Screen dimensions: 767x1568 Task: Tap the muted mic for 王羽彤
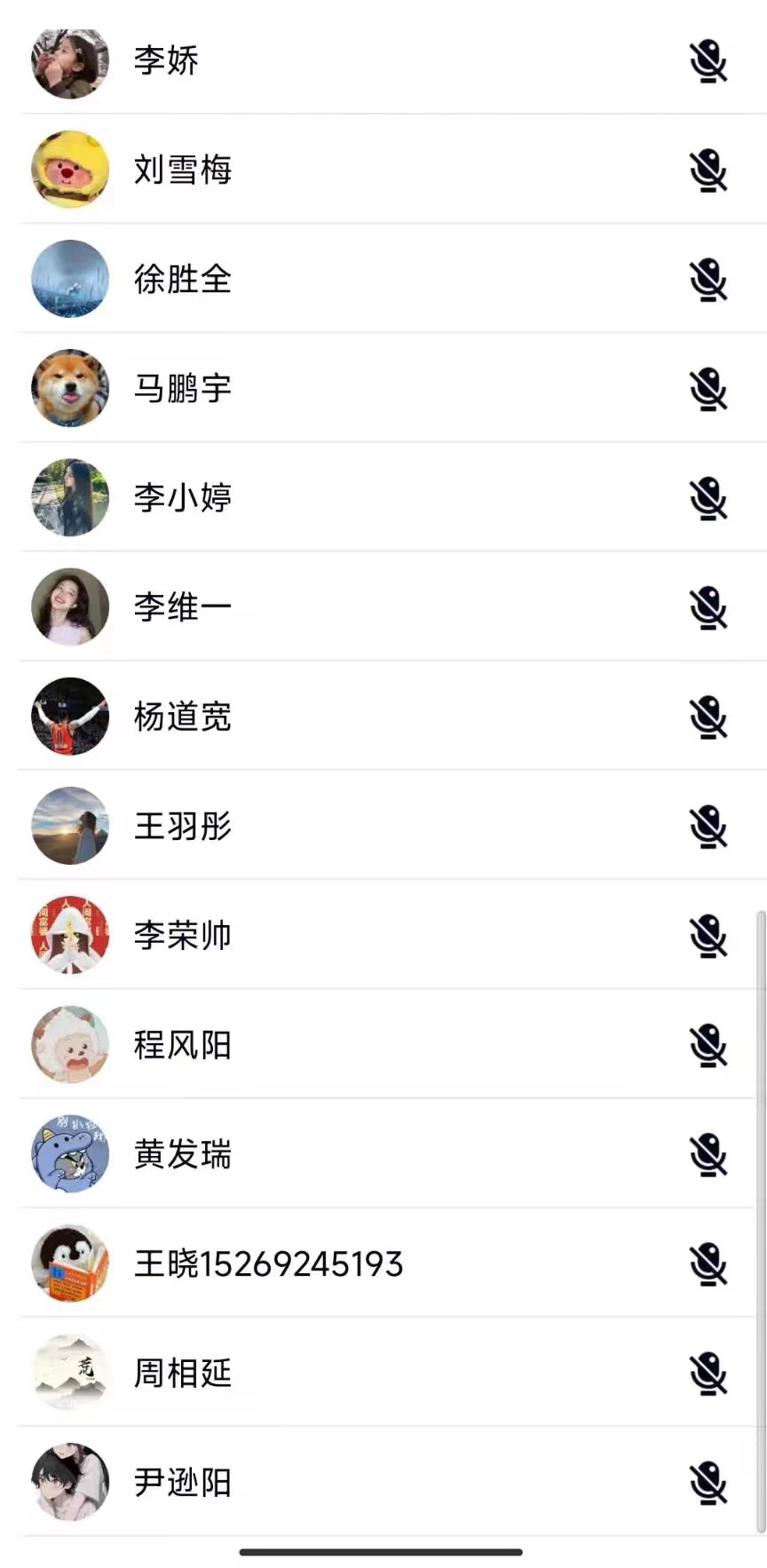(x=708, y=827)
